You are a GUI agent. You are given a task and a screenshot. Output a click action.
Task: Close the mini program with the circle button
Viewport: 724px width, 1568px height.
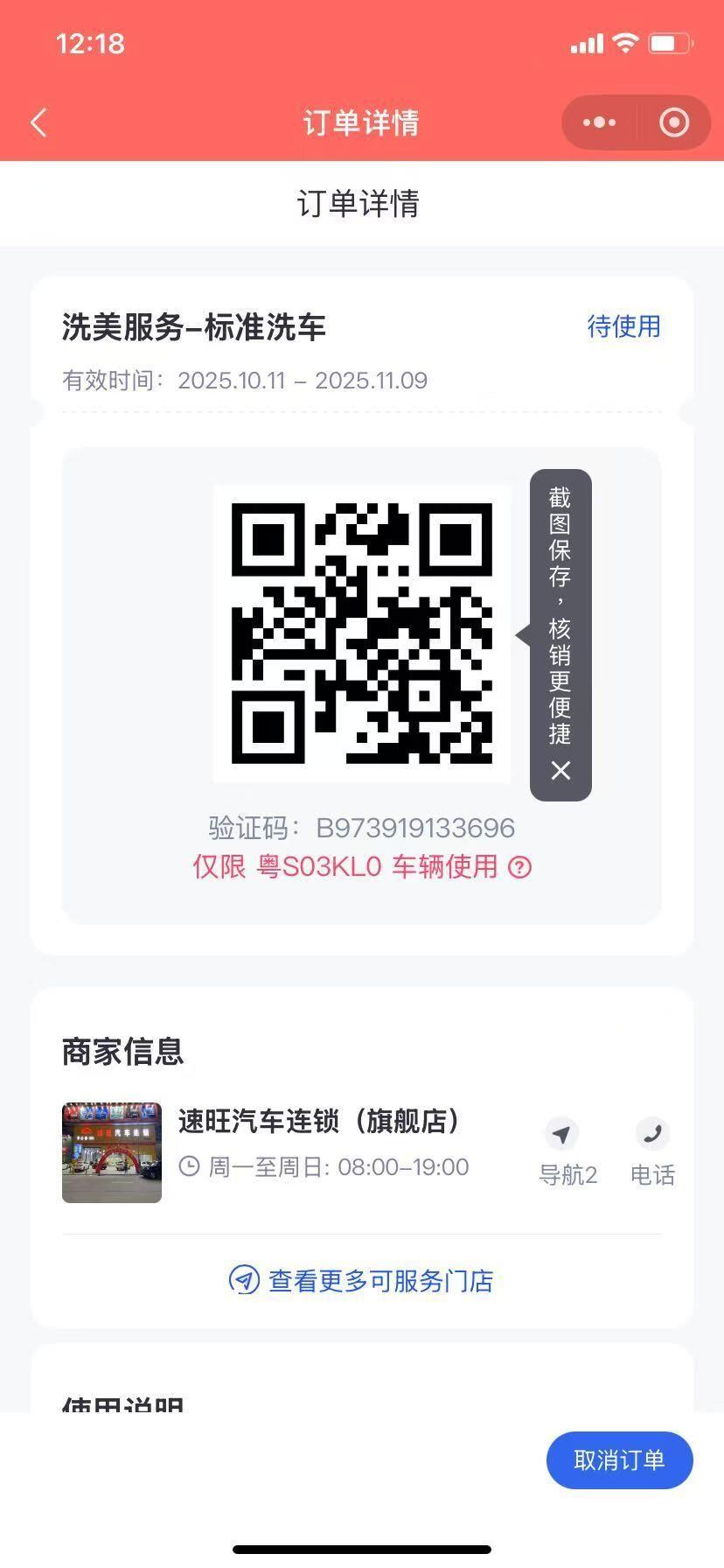(x=673, y=122)
